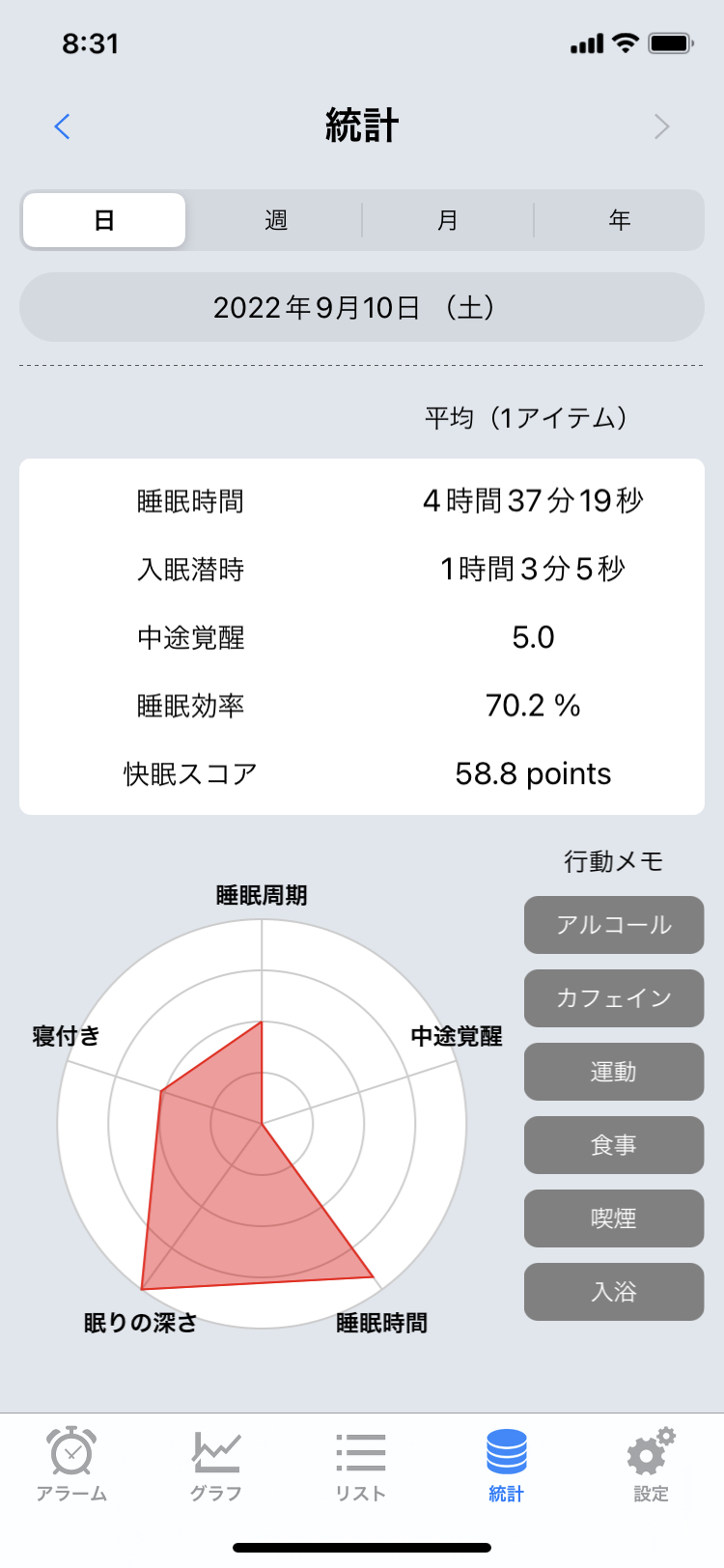This screenshot has height=1568, width=724.
Task: Select the アルコール behavior memo
Action: (x=614, y=925)
